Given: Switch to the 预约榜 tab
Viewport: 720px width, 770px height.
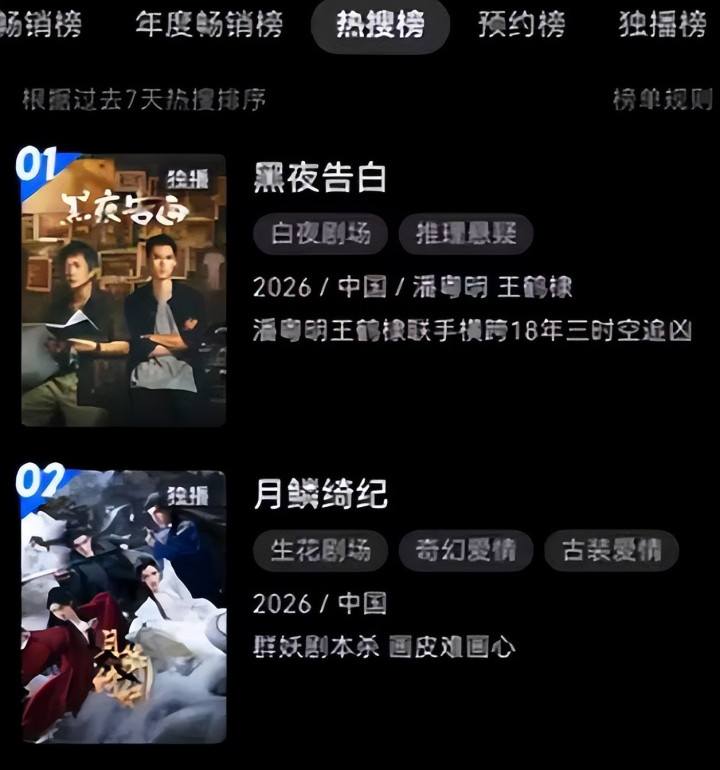Looking at the screenshot, I should [521, 24].
